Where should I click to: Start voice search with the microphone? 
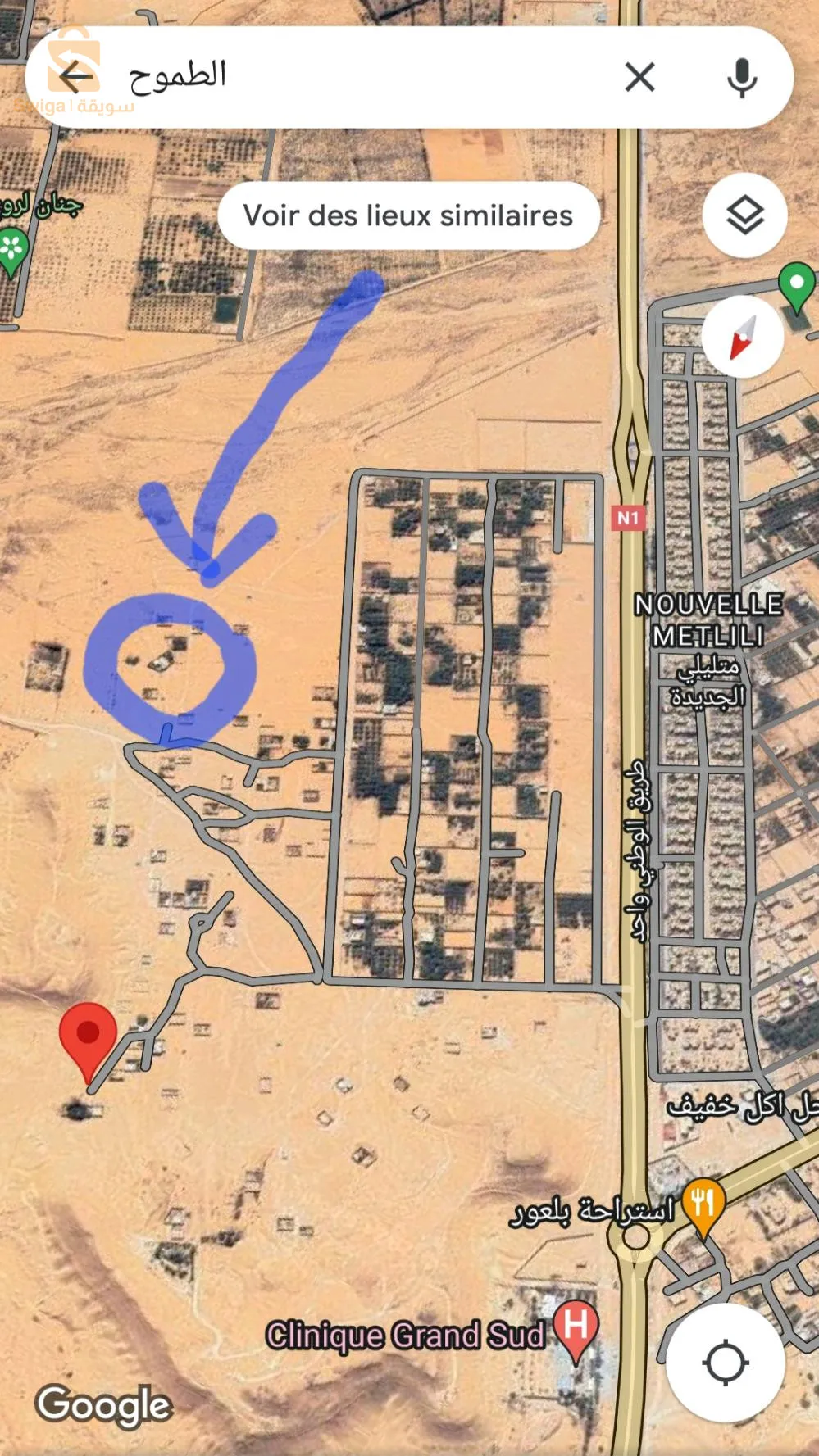(x=742, y=78)
